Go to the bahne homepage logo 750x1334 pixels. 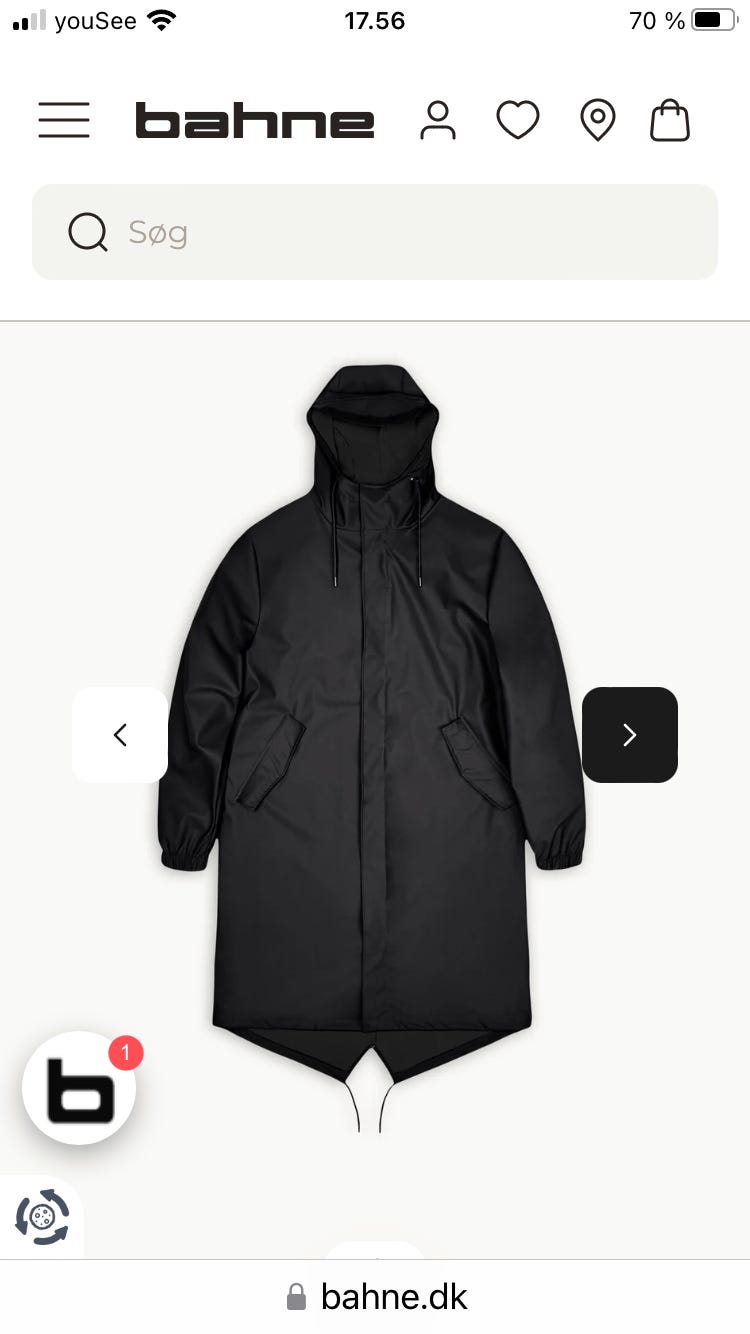tap(254, 121)
